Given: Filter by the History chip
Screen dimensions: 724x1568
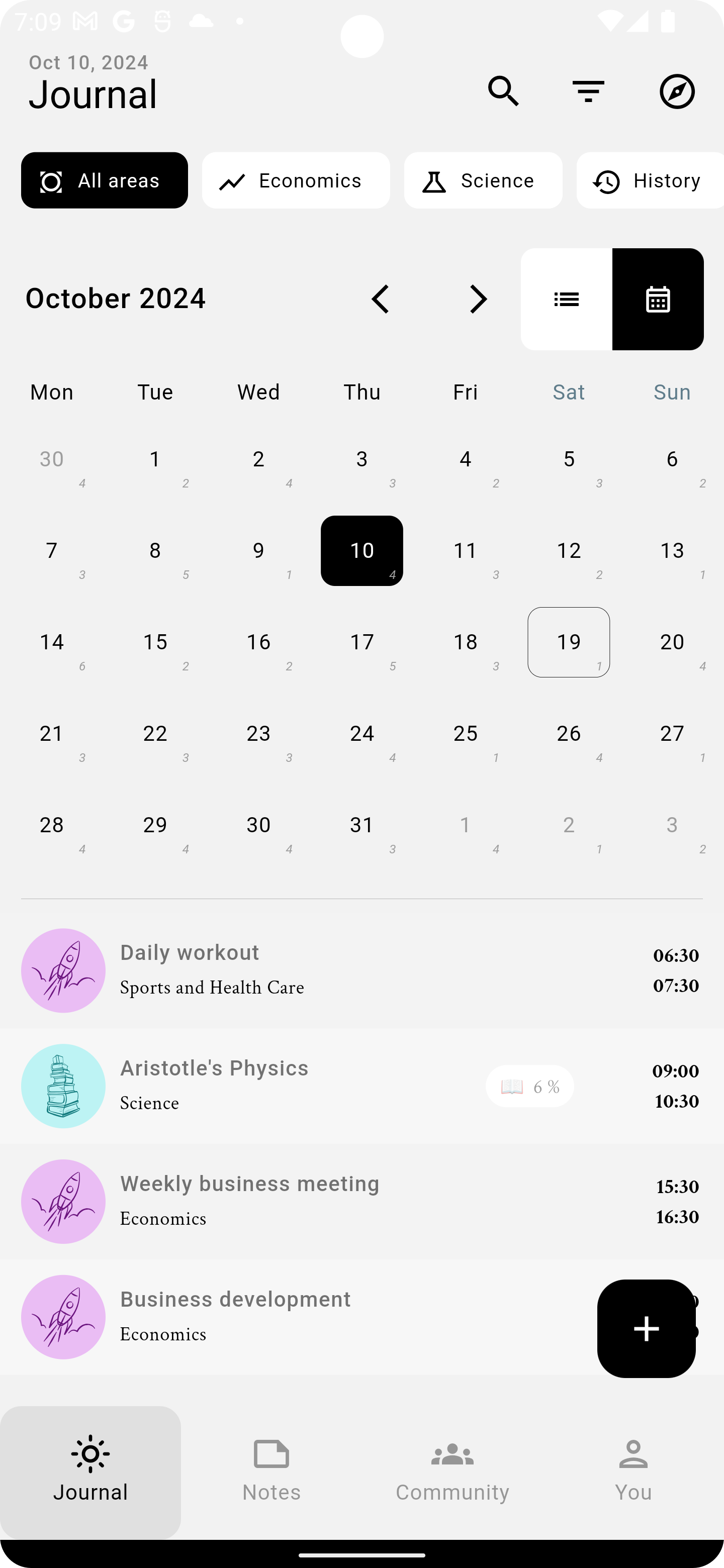Looking at the screenshot, I should coord(649,181).
